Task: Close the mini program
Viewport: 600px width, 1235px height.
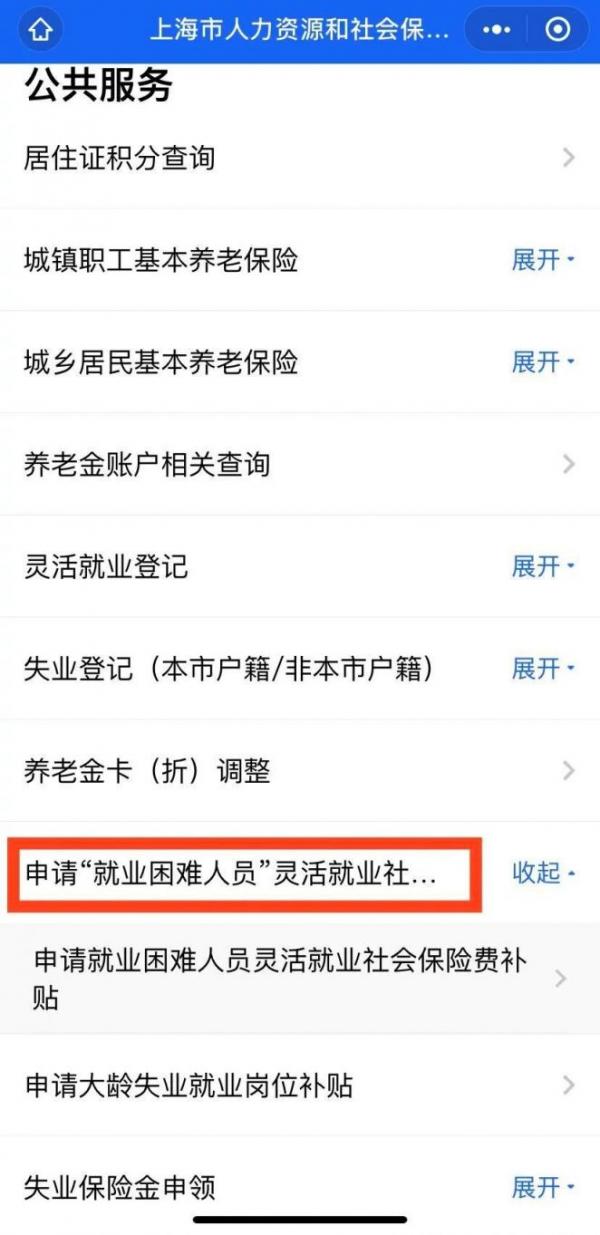Action: coord(558,30)
